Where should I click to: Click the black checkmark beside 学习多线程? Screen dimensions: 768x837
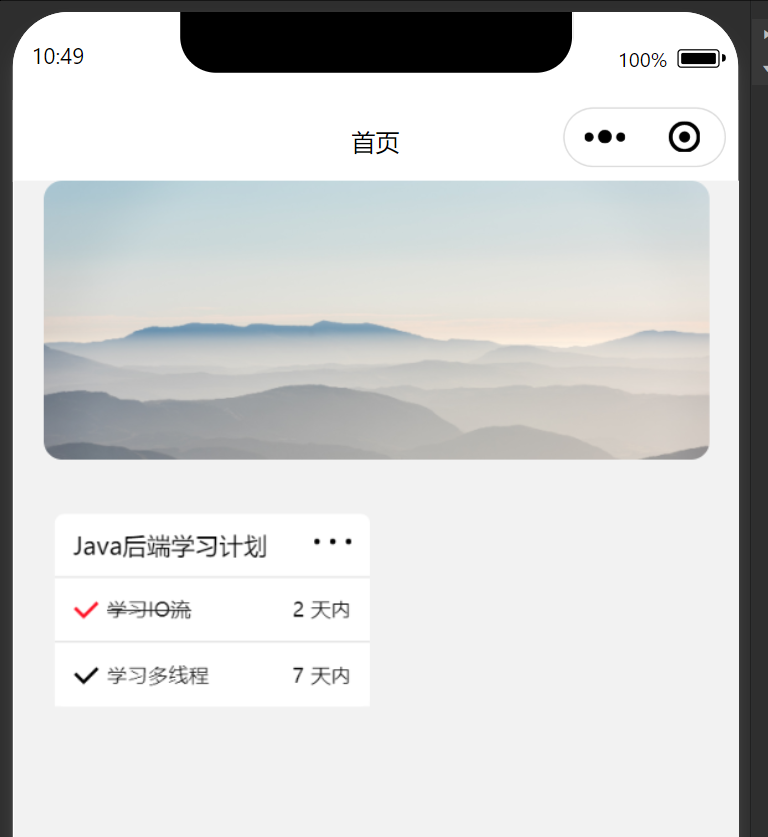[86, 674]
